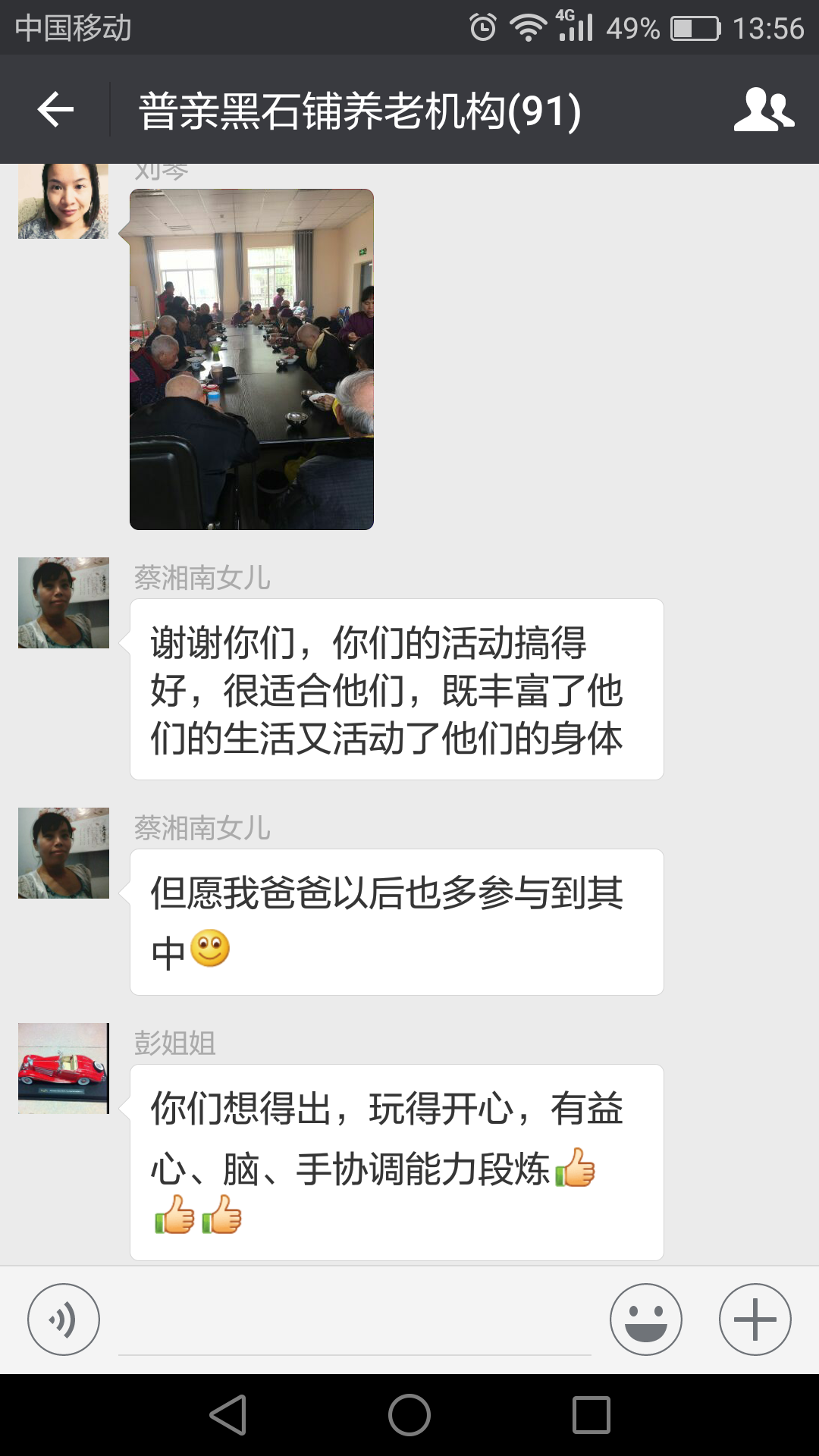Open system recent apps

591,1415
